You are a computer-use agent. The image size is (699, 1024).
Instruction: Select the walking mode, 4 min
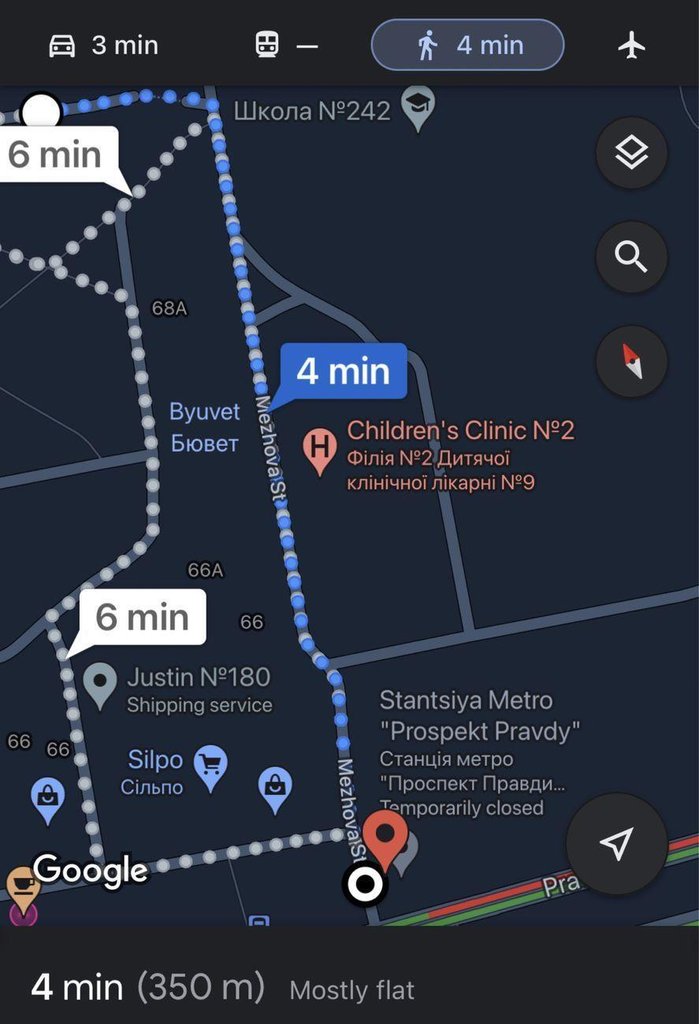point(468,46)
